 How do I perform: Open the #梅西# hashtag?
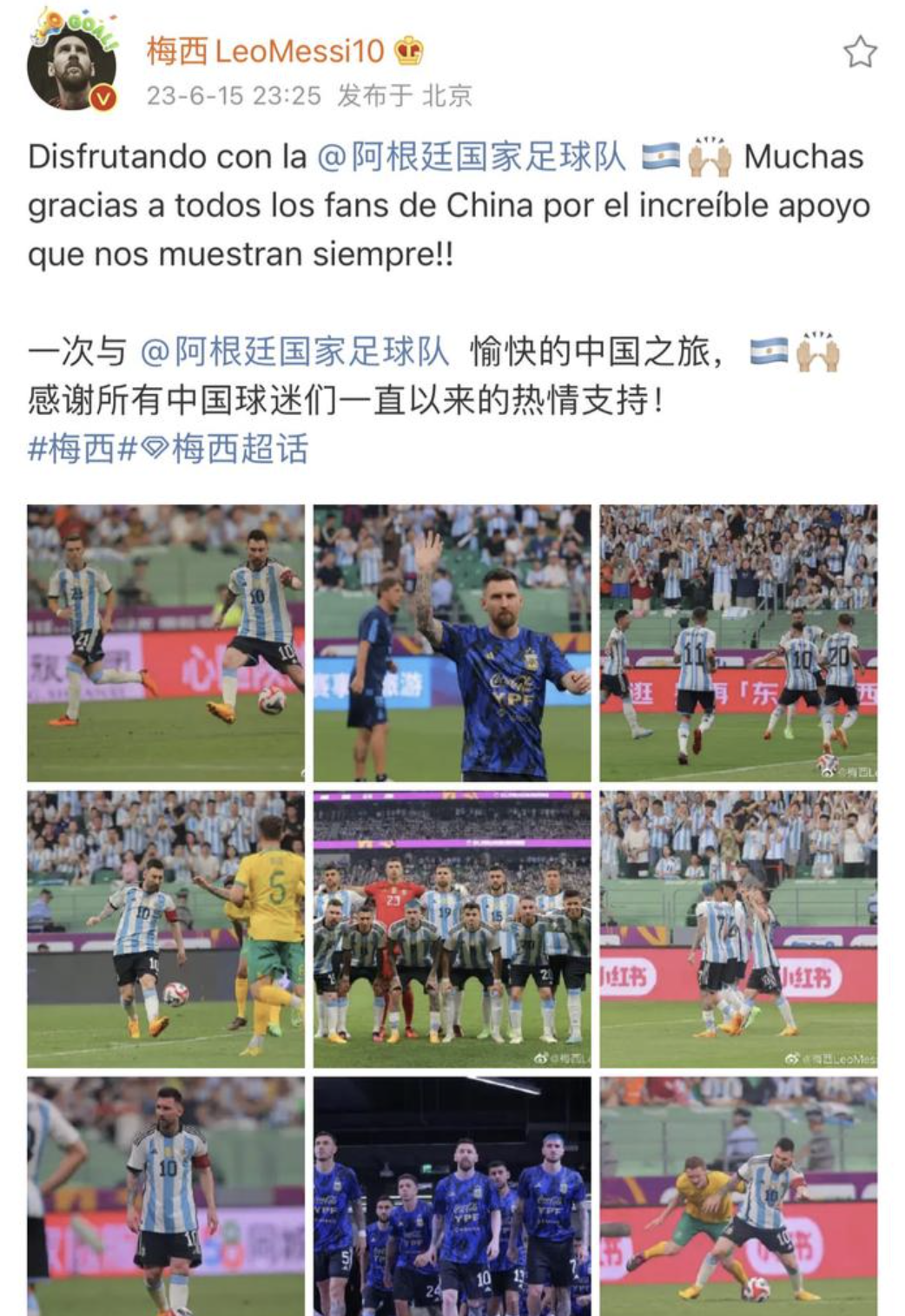point(83,449)
